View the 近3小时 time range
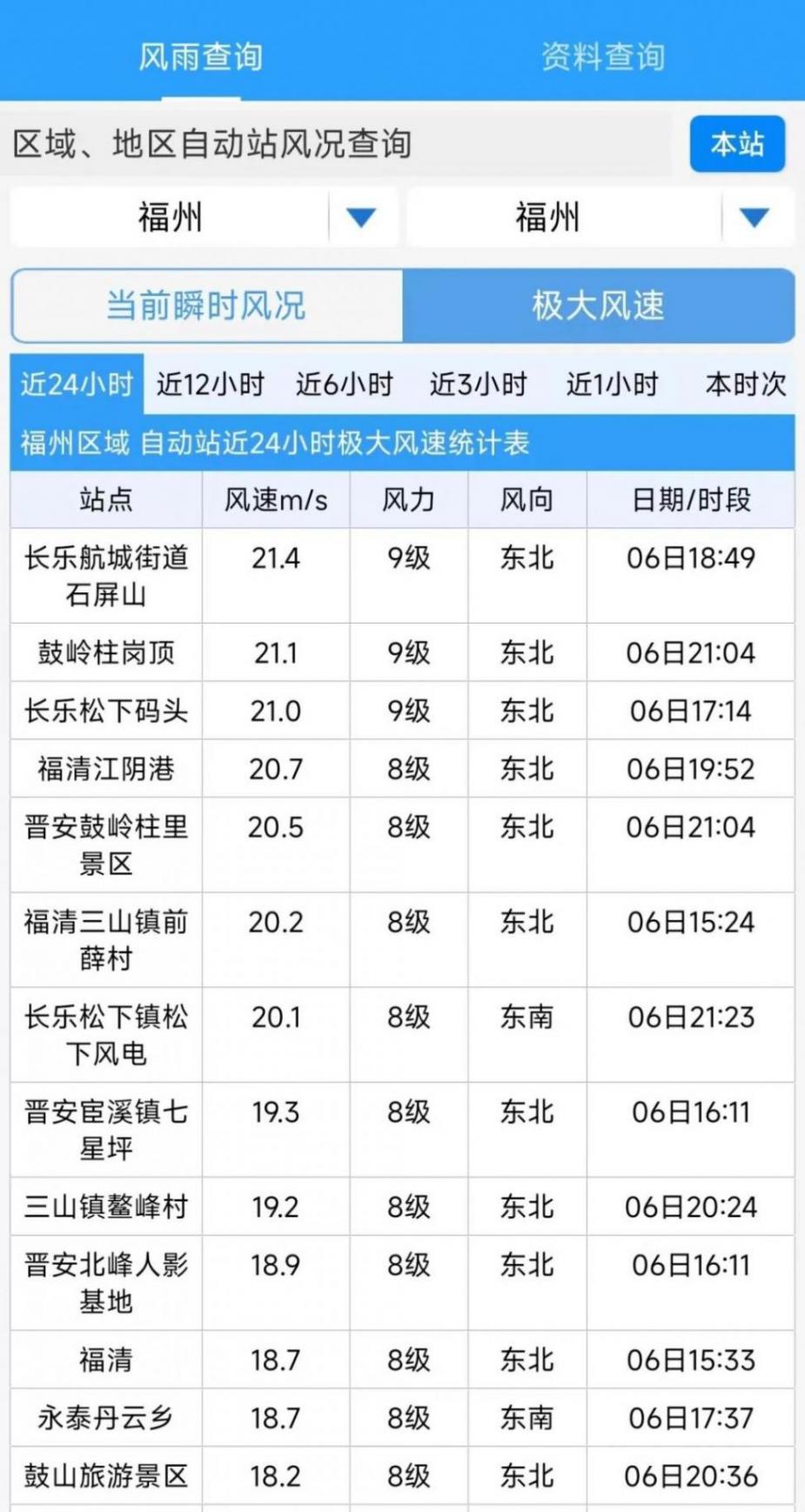The height and width of the screenshot is (1512, 805). click(478, 384)
